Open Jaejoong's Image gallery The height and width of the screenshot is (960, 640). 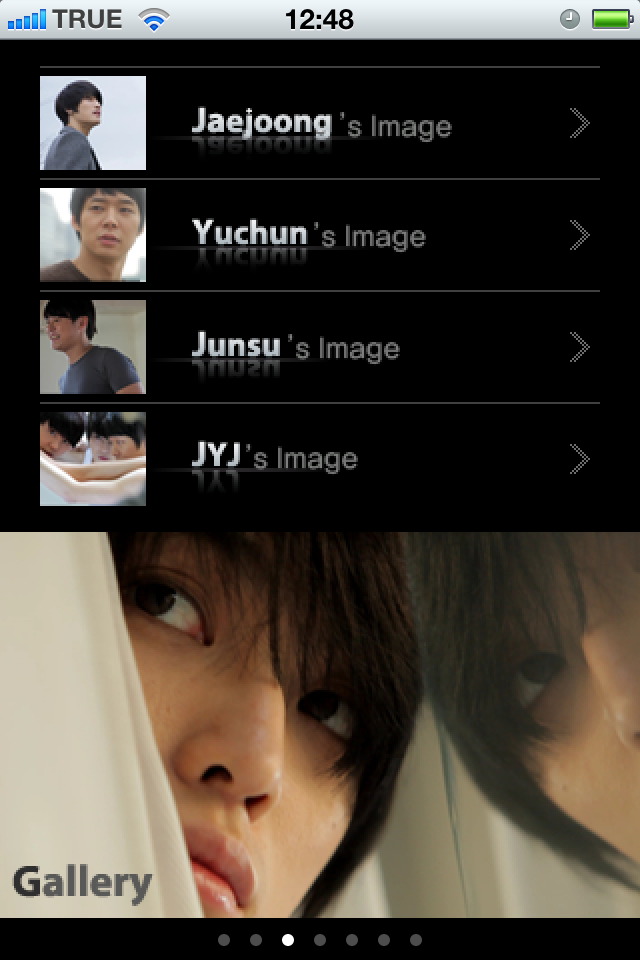[x=320, y=124]
